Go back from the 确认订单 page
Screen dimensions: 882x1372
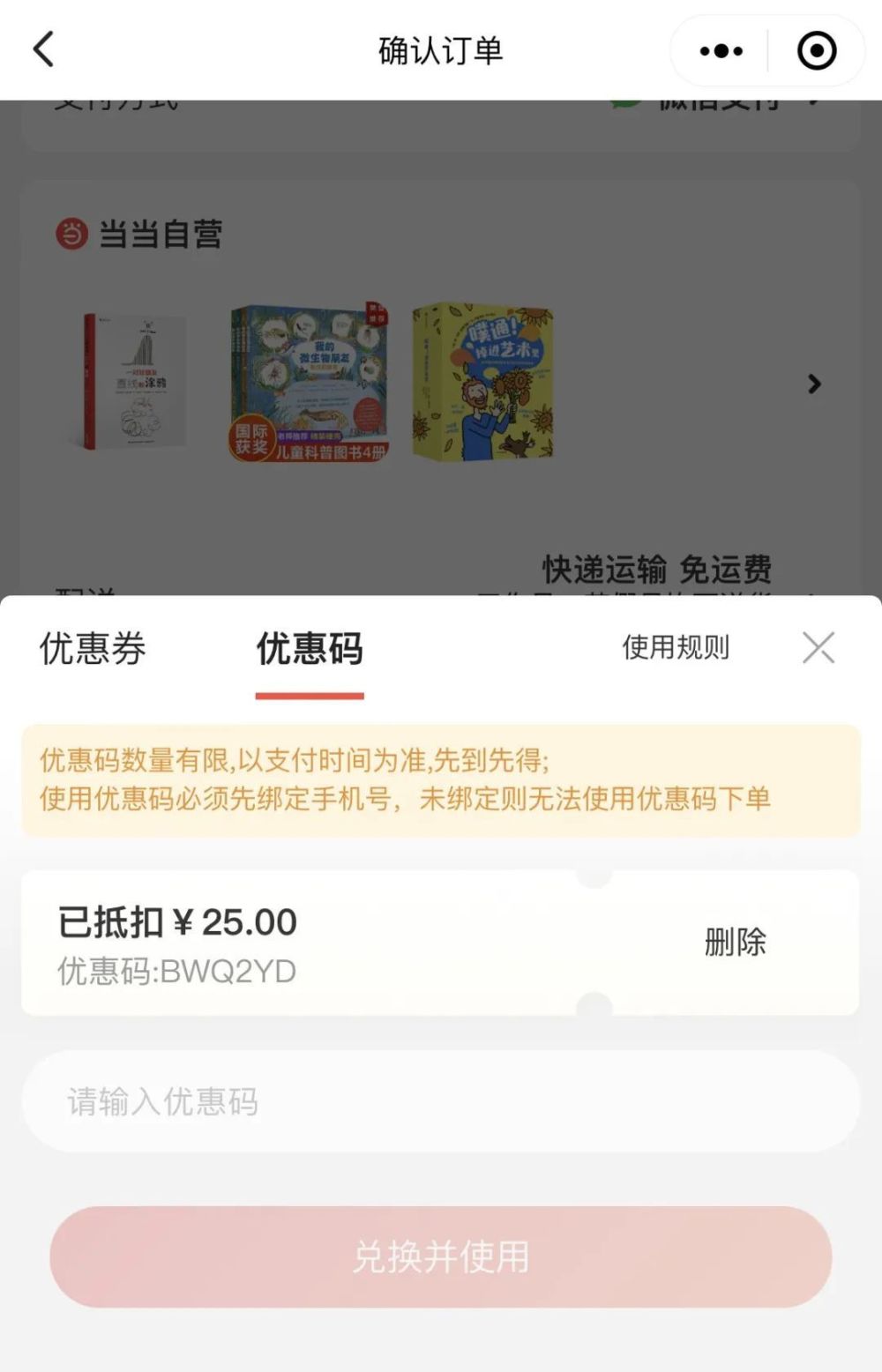click(x=43, y=50)
